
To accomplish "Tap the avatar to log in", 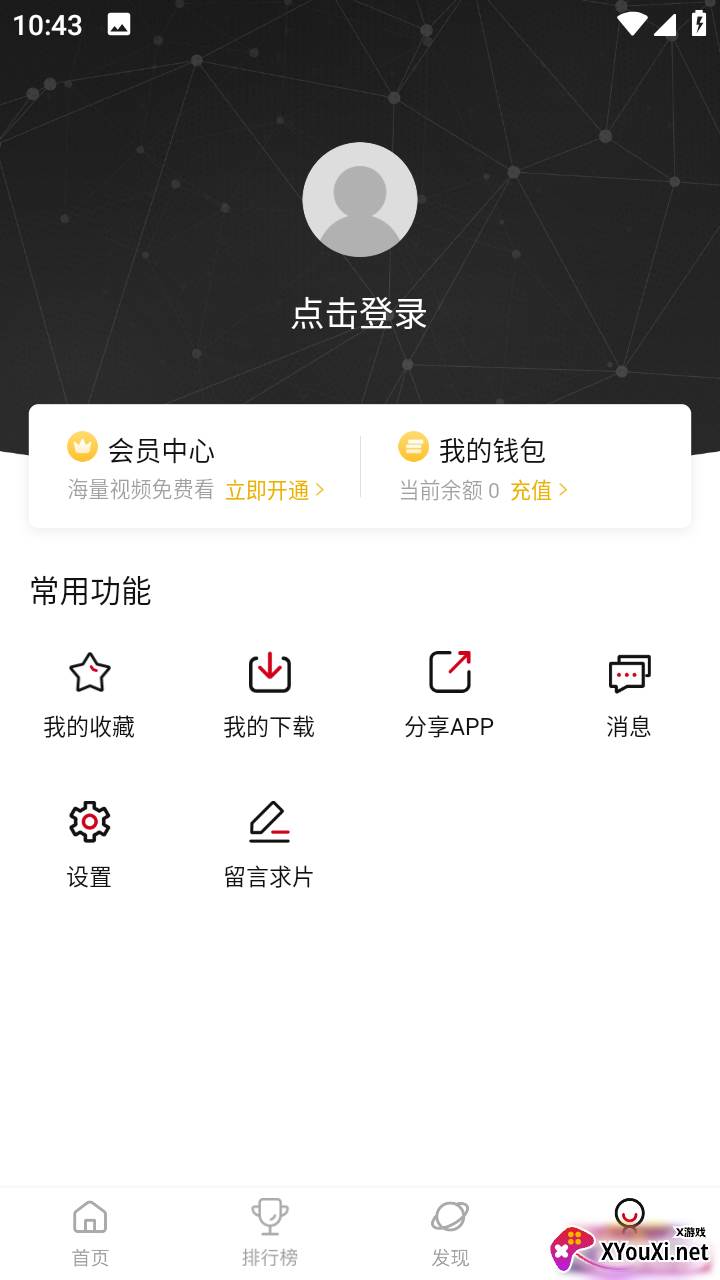I will [x=360, y=200].
